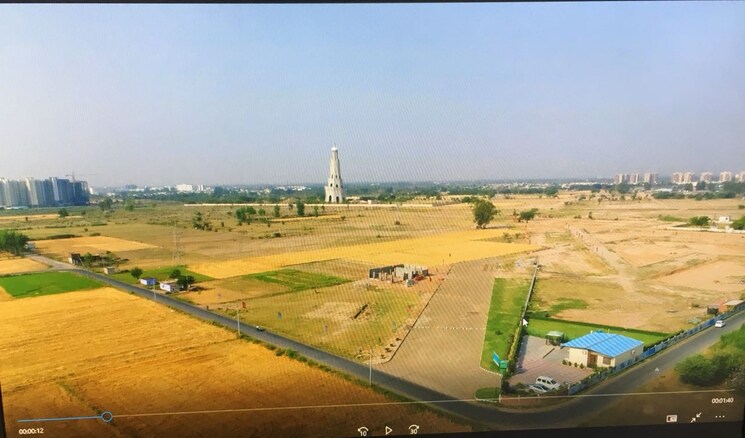Image resolution: width=745 pixels, height=438 pixels.
Task: Skip forward 30 seconds
Action: point(413,429)
